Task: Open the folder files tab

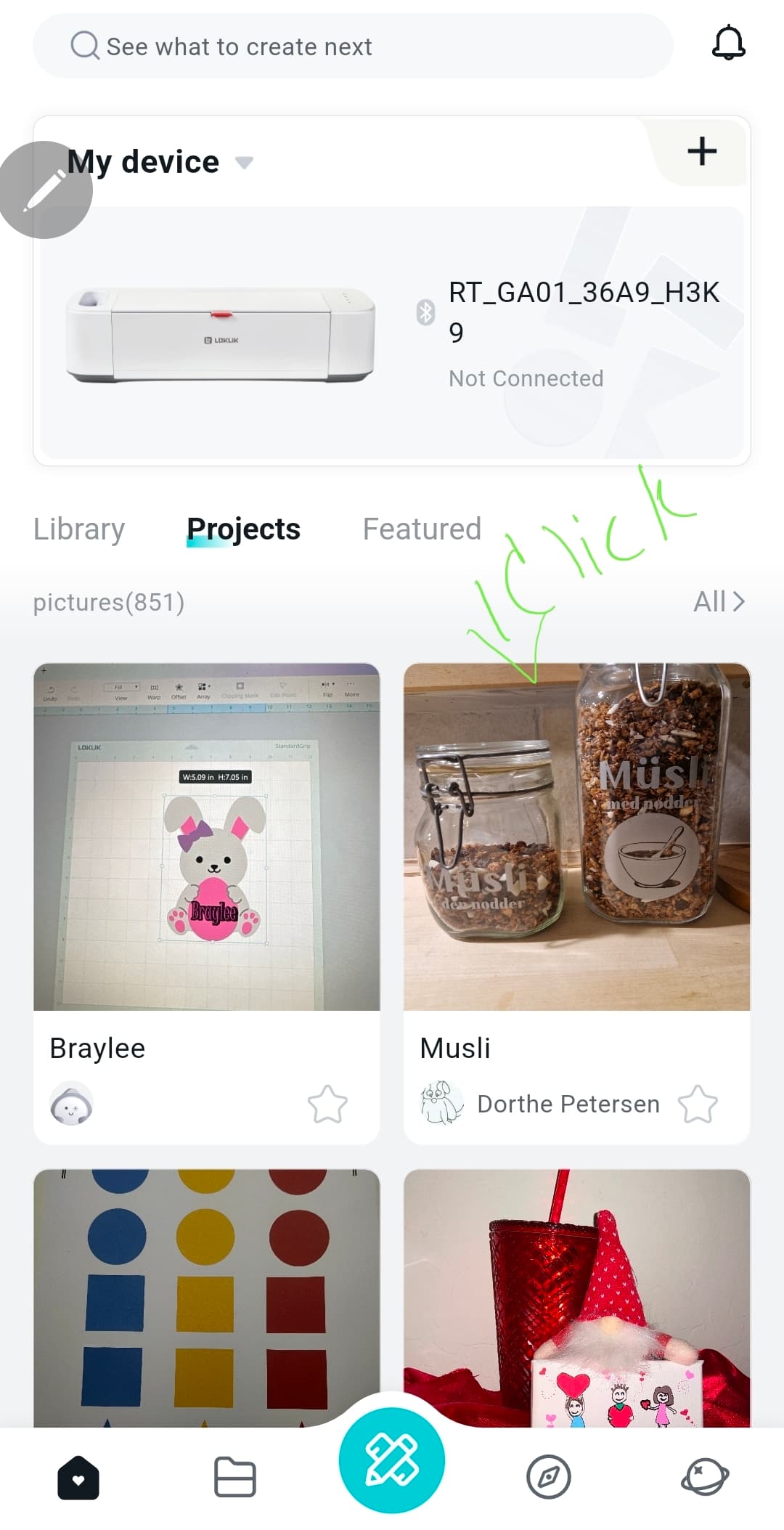Action: pos(234,1477)
